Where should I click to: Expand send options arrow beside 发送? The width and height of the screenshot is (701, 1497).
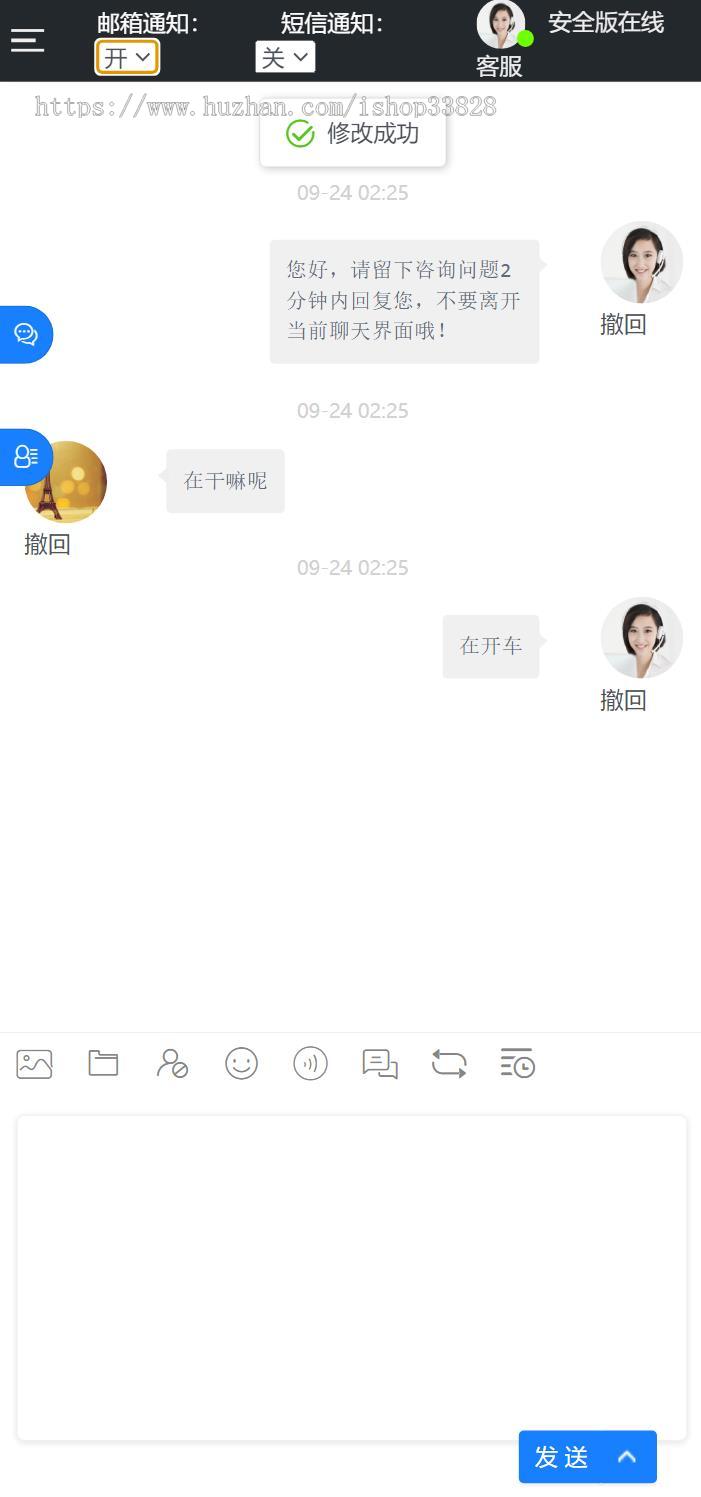pyautogui.click(x=627, y=1457)
